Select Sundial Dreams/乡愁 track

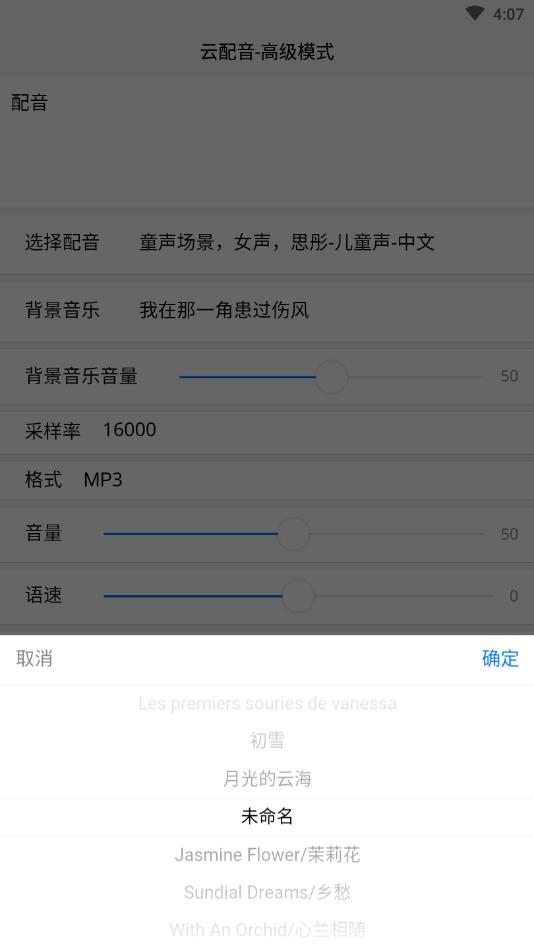point(267,892)
